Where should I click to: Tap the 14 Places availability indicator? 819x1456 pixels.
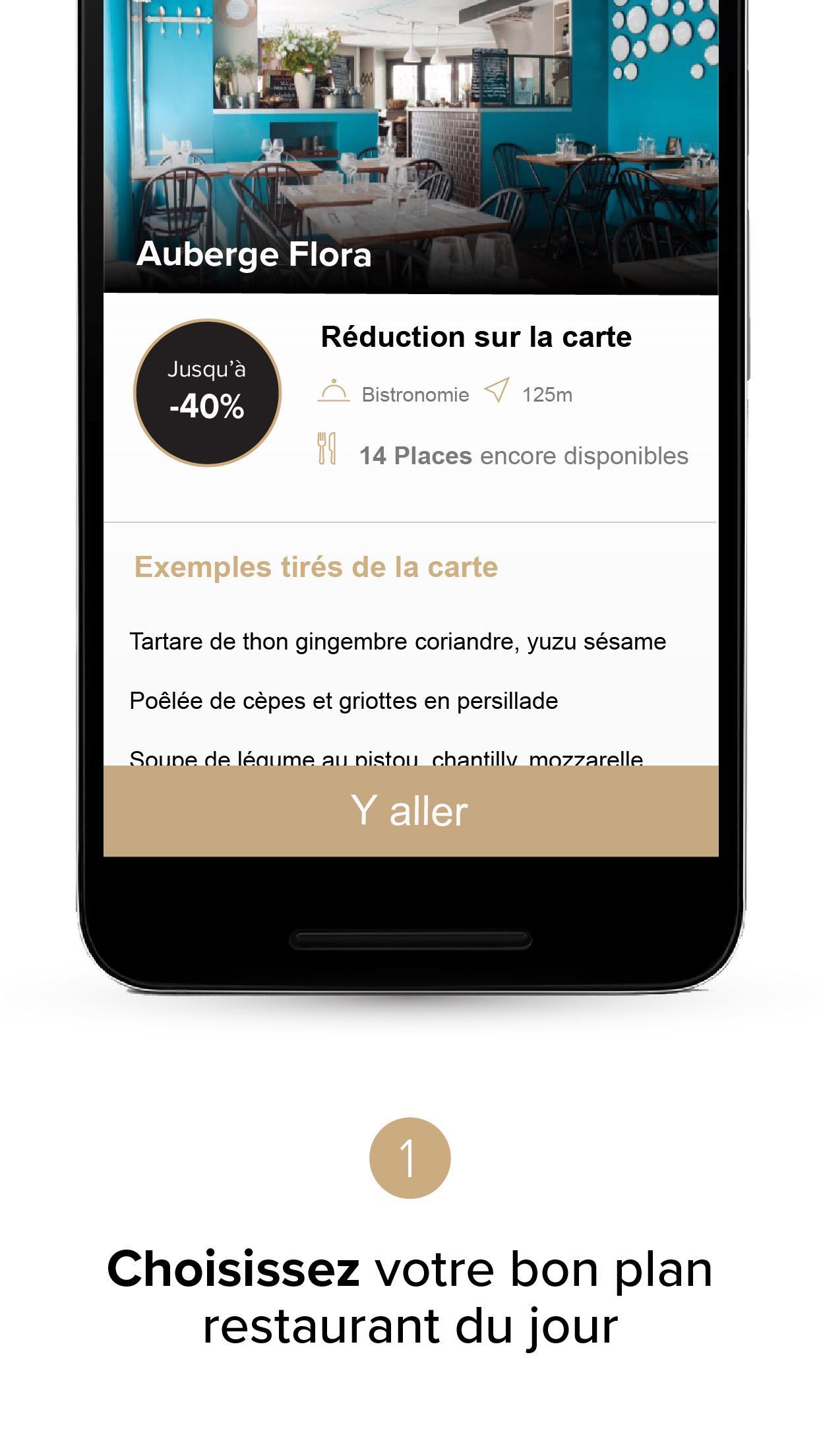coord(415,455)
